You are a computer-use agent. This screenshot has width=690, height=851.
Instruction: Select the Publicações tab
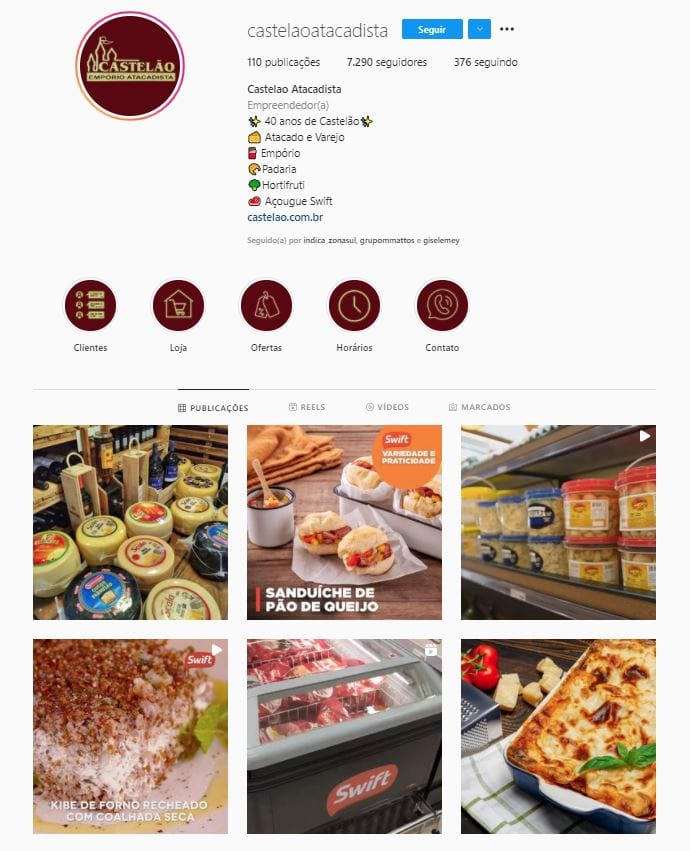213,408
